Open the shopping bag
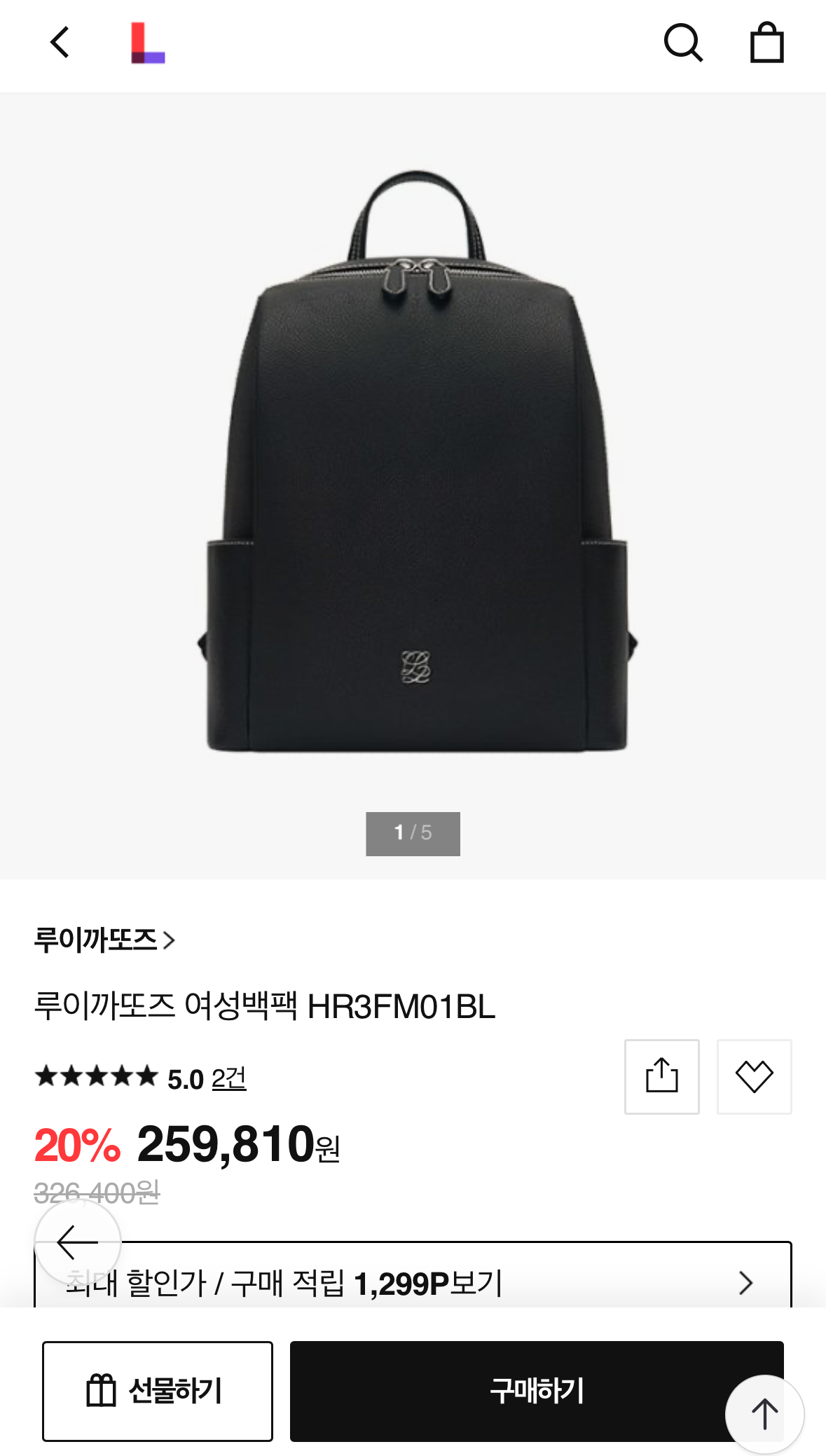826x1456 pixels. (x=766, y=43)
